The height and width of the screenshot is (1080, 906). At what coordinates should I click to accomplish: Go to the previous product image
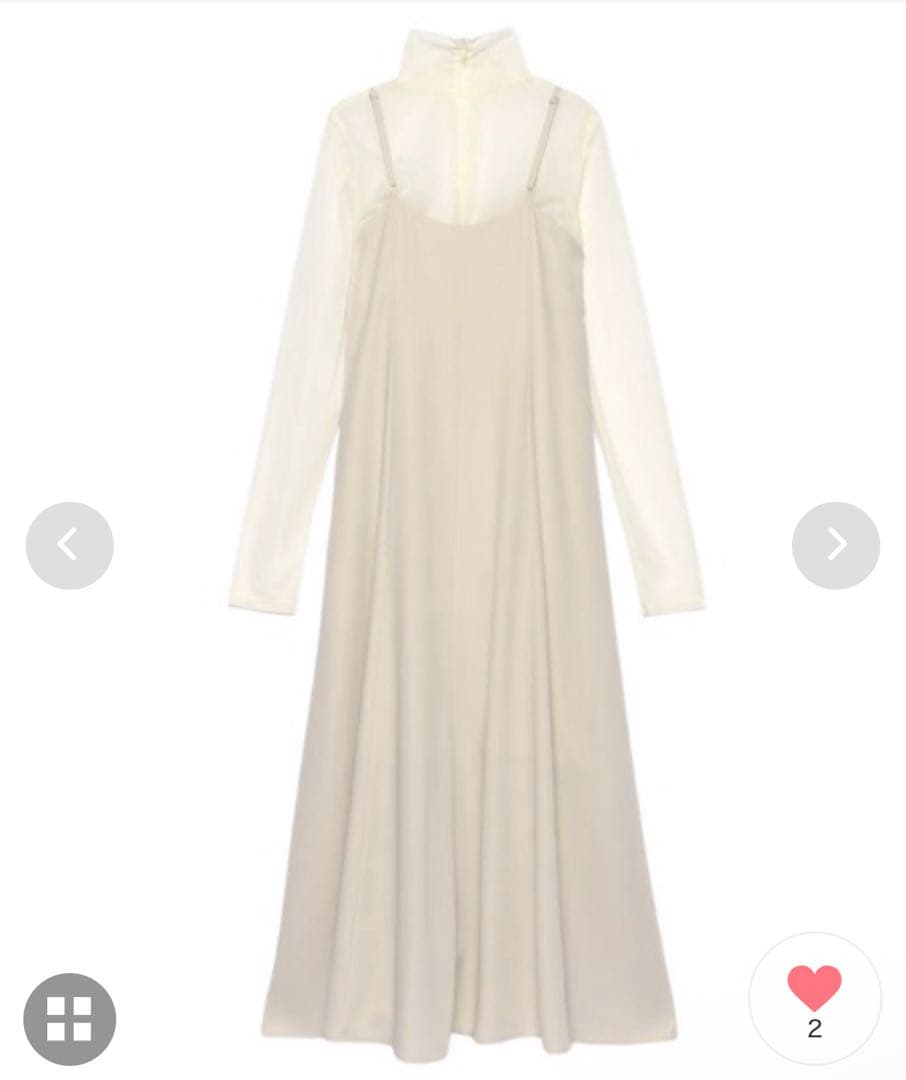(x=69, y=545)
